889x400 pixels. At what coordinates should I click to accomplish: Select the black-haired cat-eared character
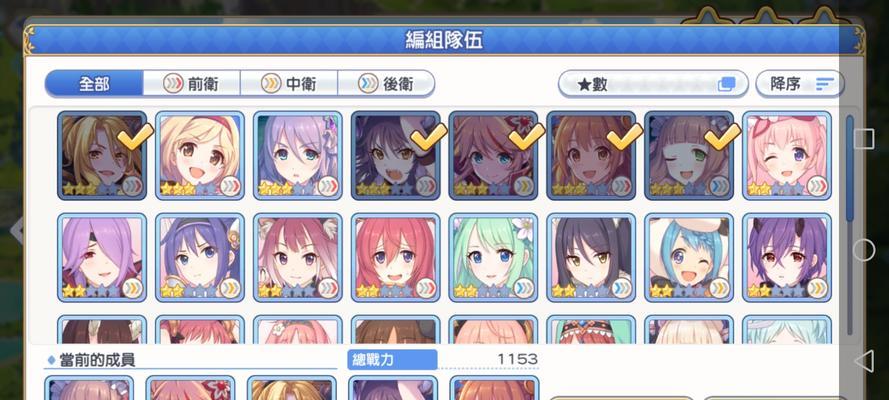591,257
